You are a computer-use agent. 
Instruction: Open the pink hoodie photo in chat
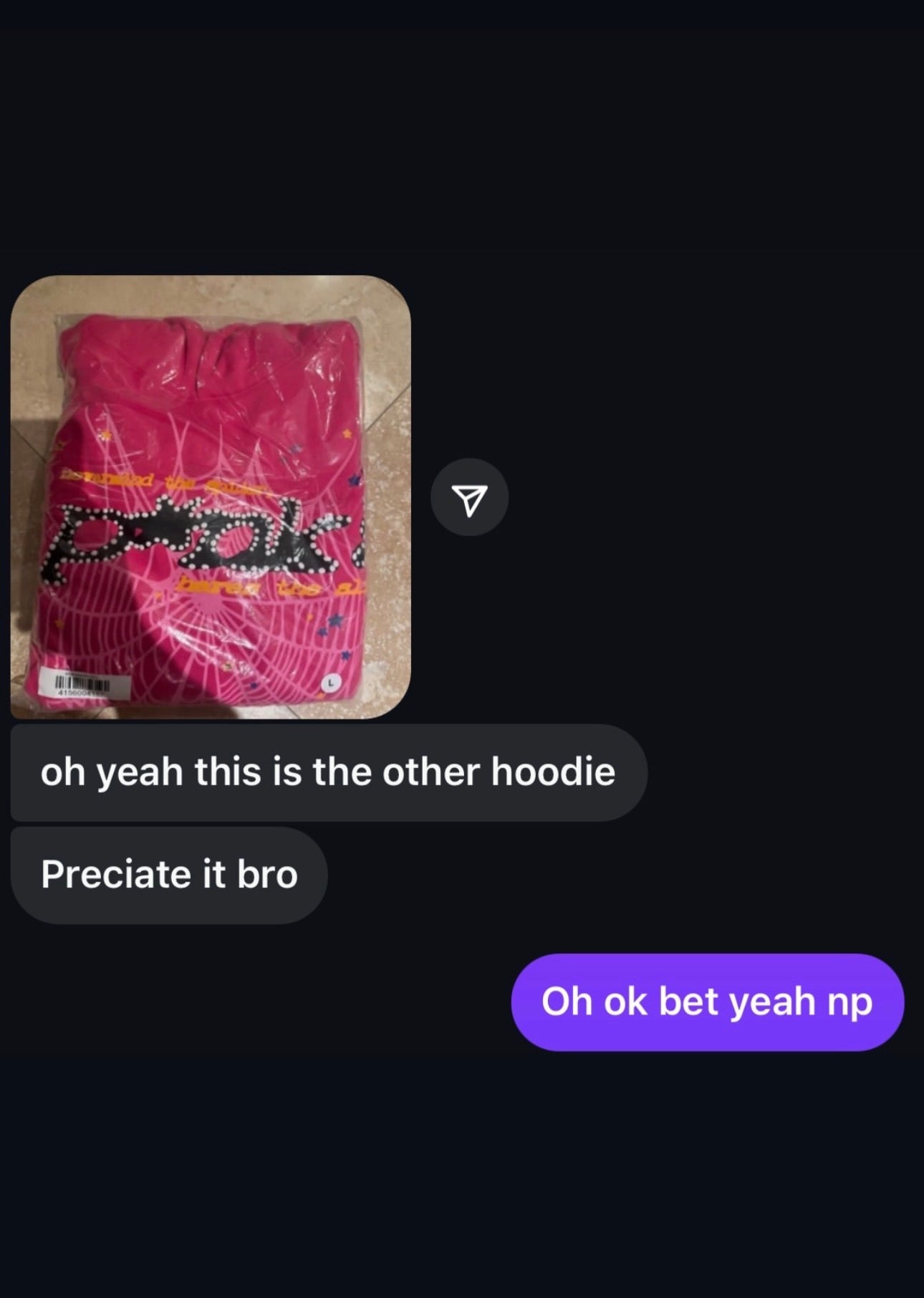pyautogui.click(x=211, y=496)
